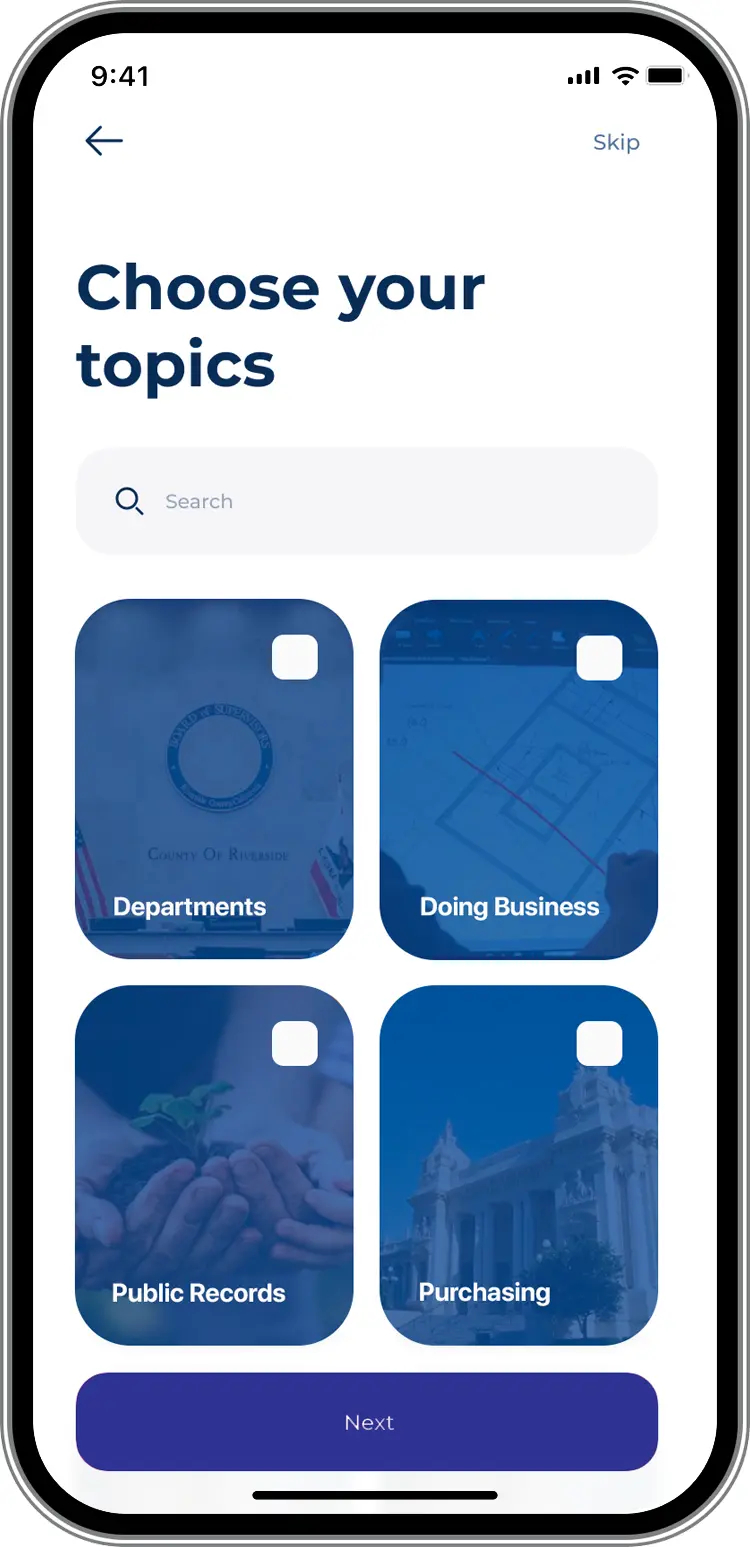Select the Doing Business checkbox

(599, 657)
